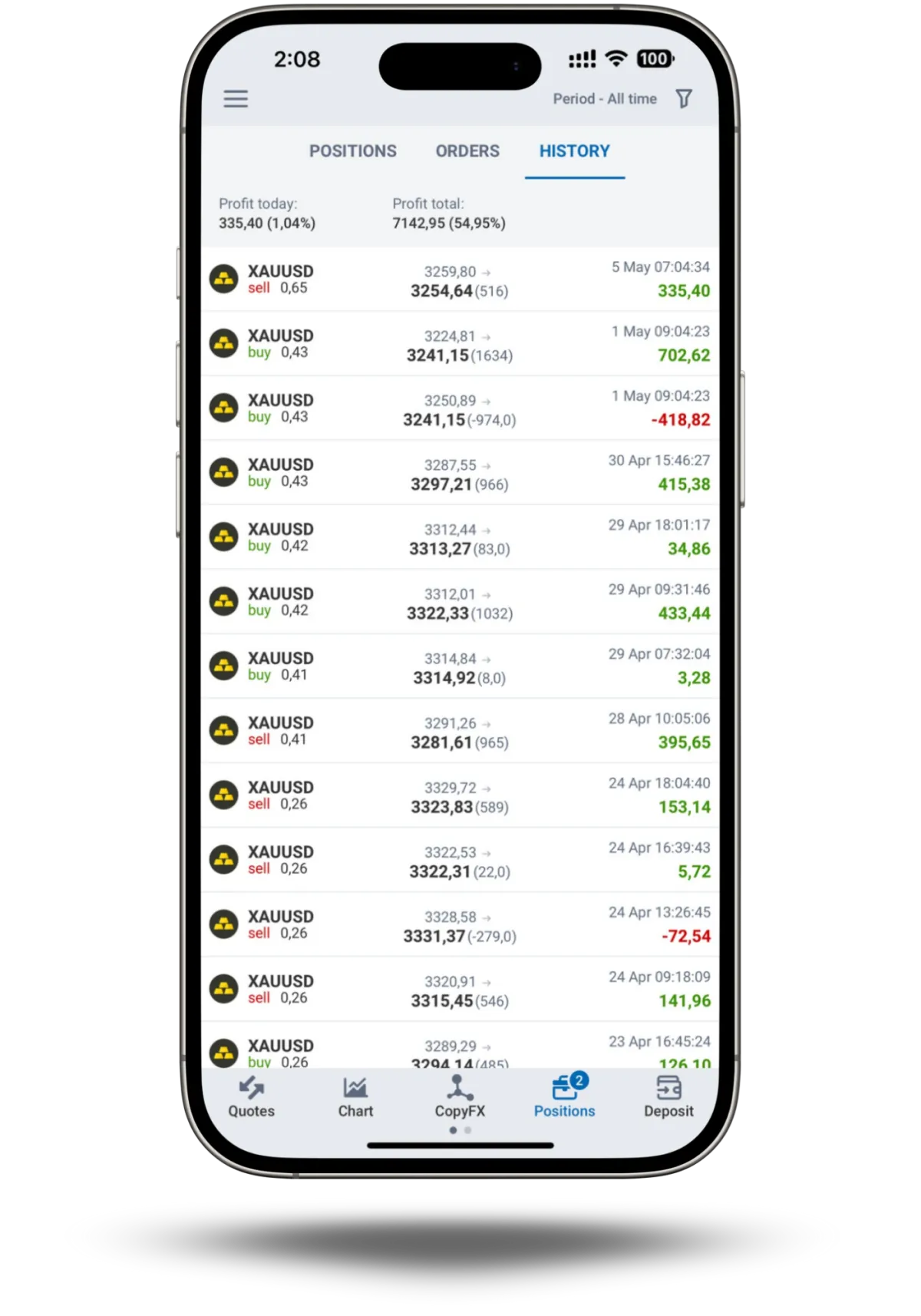This screenshot has width=921, height=1316.
Task: Open the hamburger drawer menu
Action: click(x=236, y=99)
